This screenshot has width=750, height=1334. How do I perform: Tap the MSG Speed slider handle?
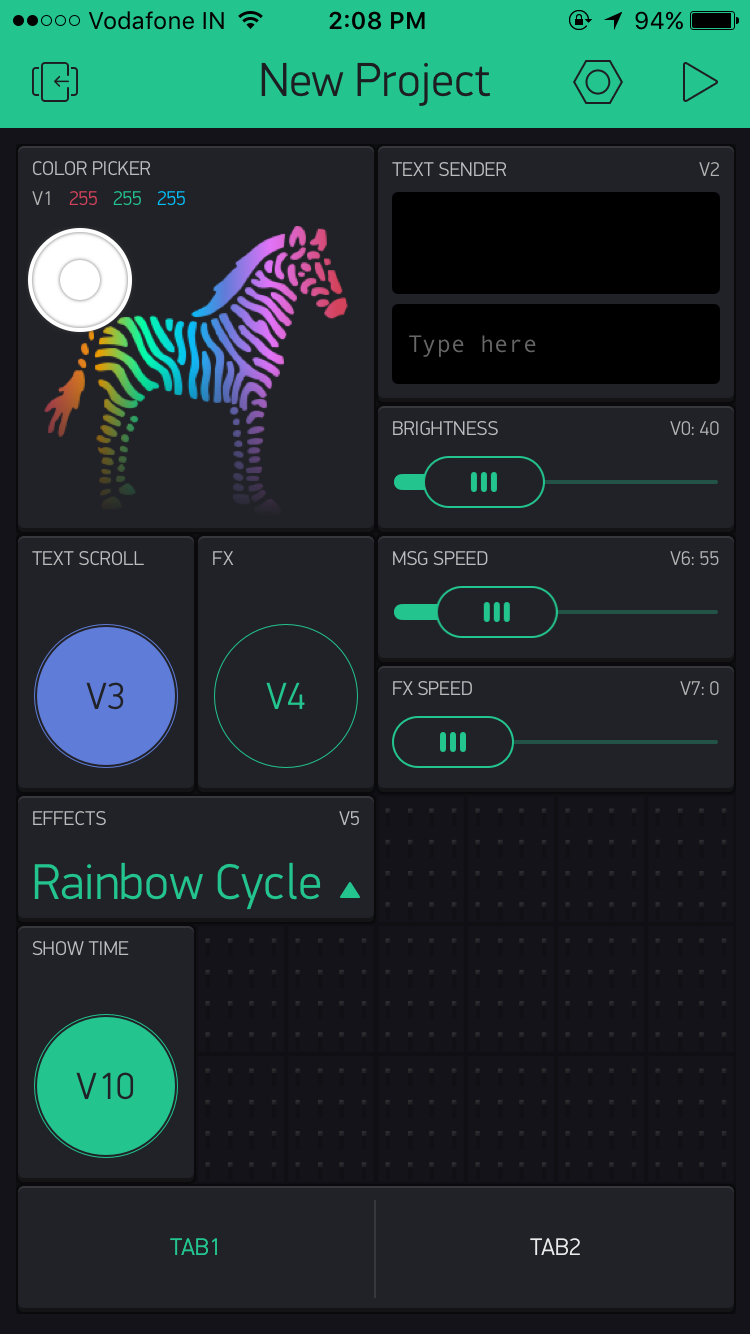pos(496,612)
